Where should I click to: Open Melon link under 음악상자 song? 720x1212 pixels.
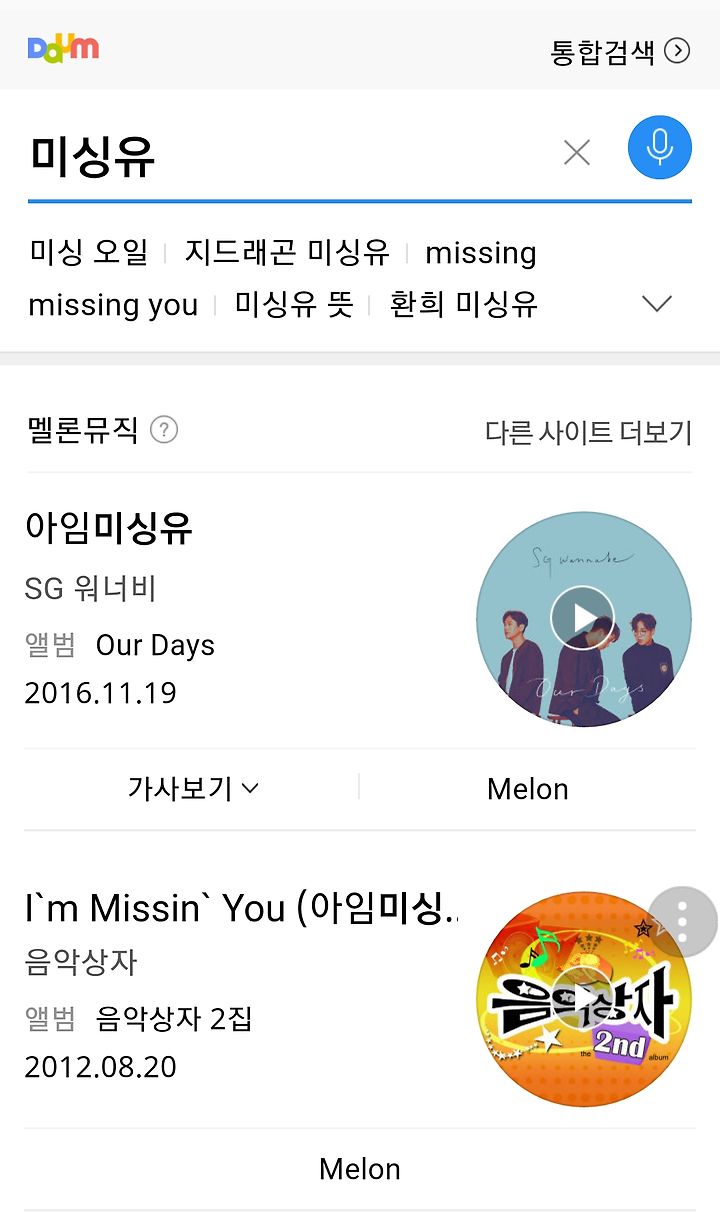360,1169
